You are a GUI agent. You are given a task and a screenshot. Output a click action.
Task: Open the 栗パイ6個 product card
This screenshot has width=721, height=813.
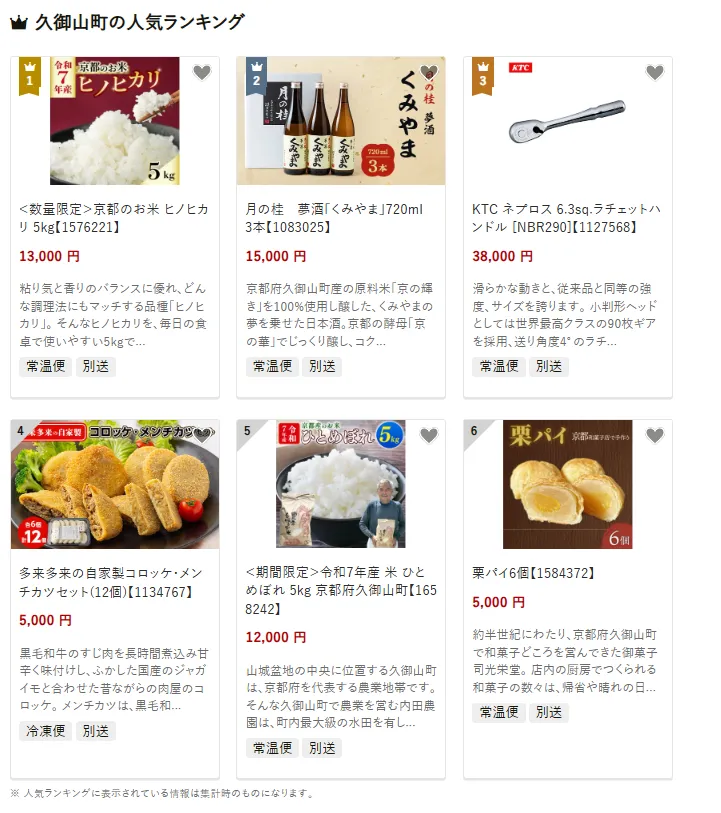pyautogui.click(x=567, y=574)
